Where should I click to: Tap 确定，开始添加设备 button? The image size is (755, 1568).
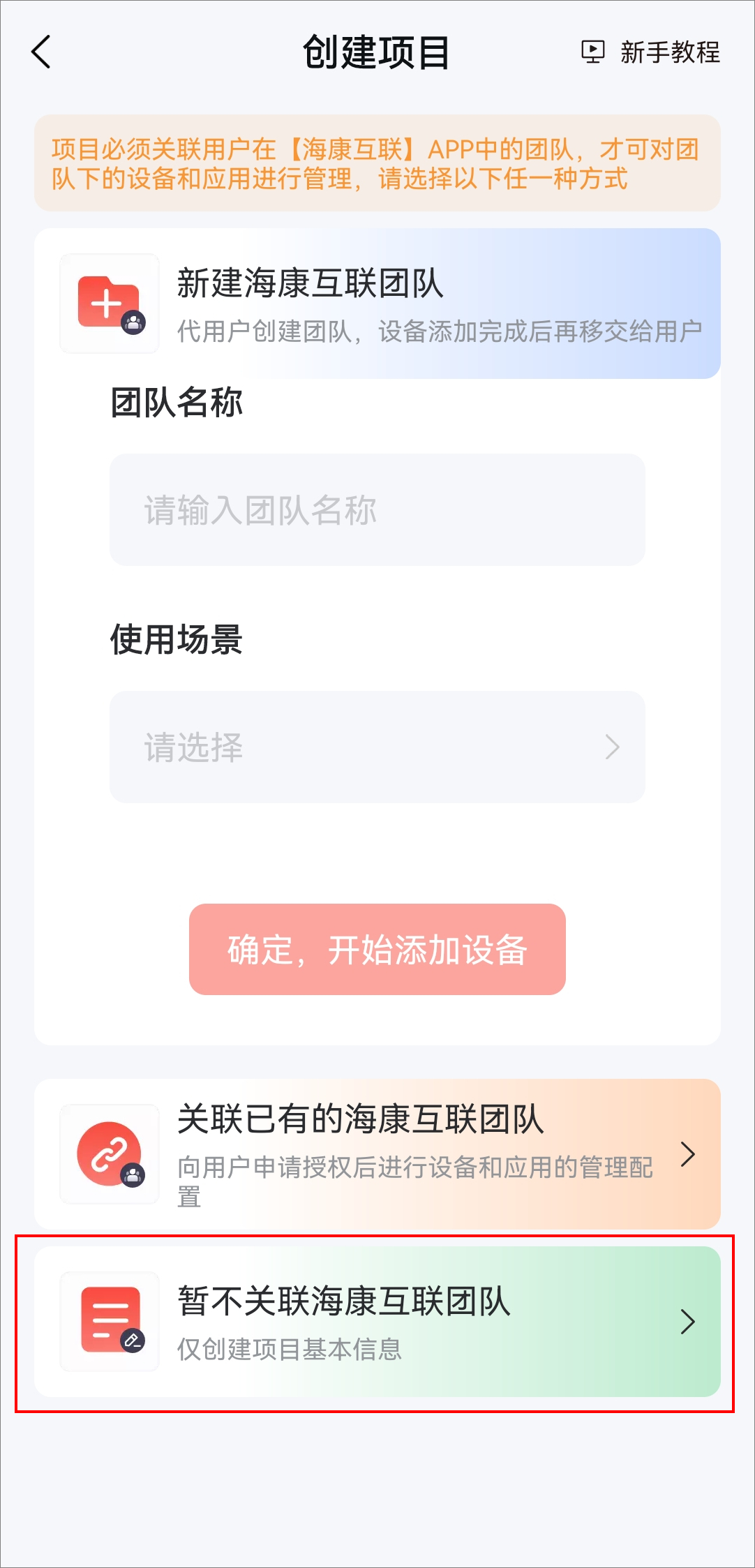377,950
